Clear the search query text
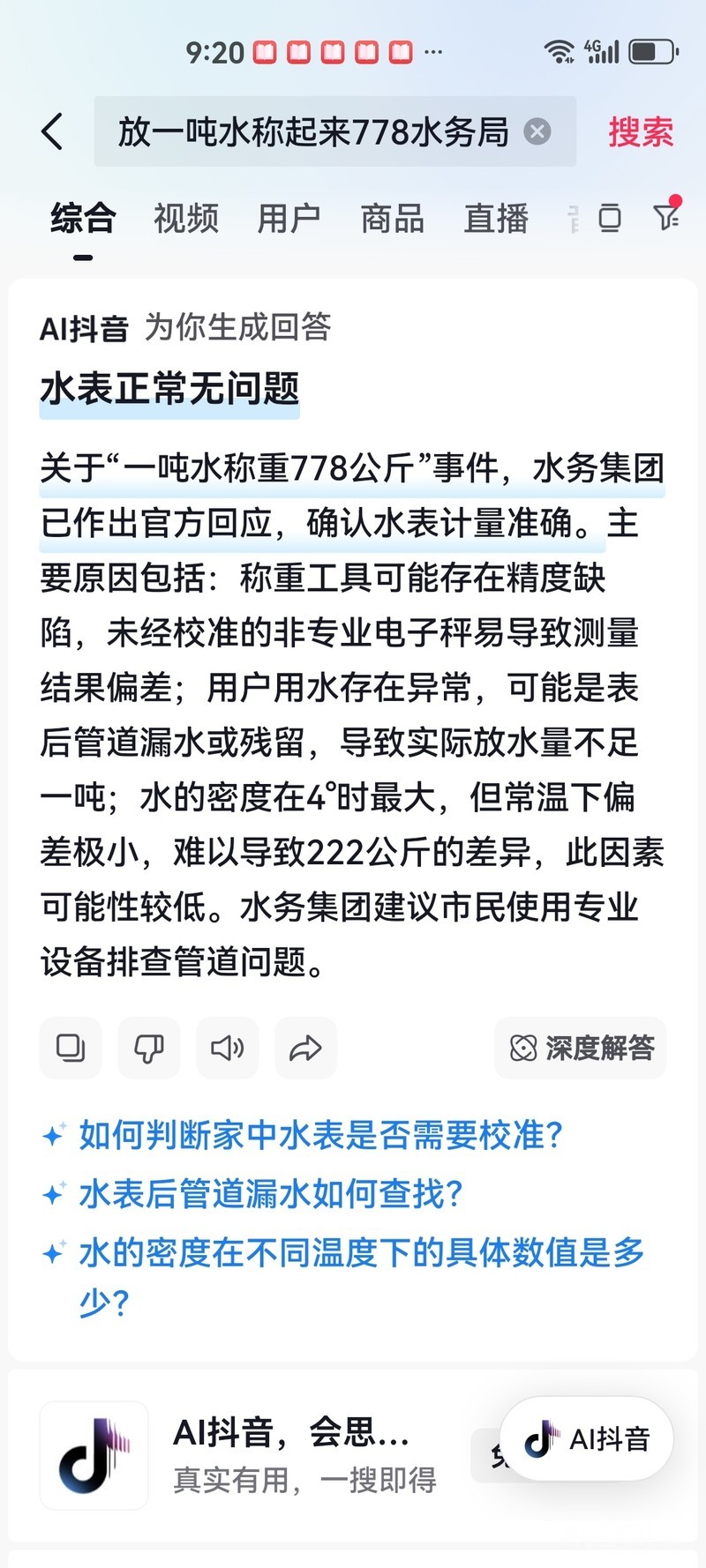706x1568 pixels. click(x=537, y=132)
